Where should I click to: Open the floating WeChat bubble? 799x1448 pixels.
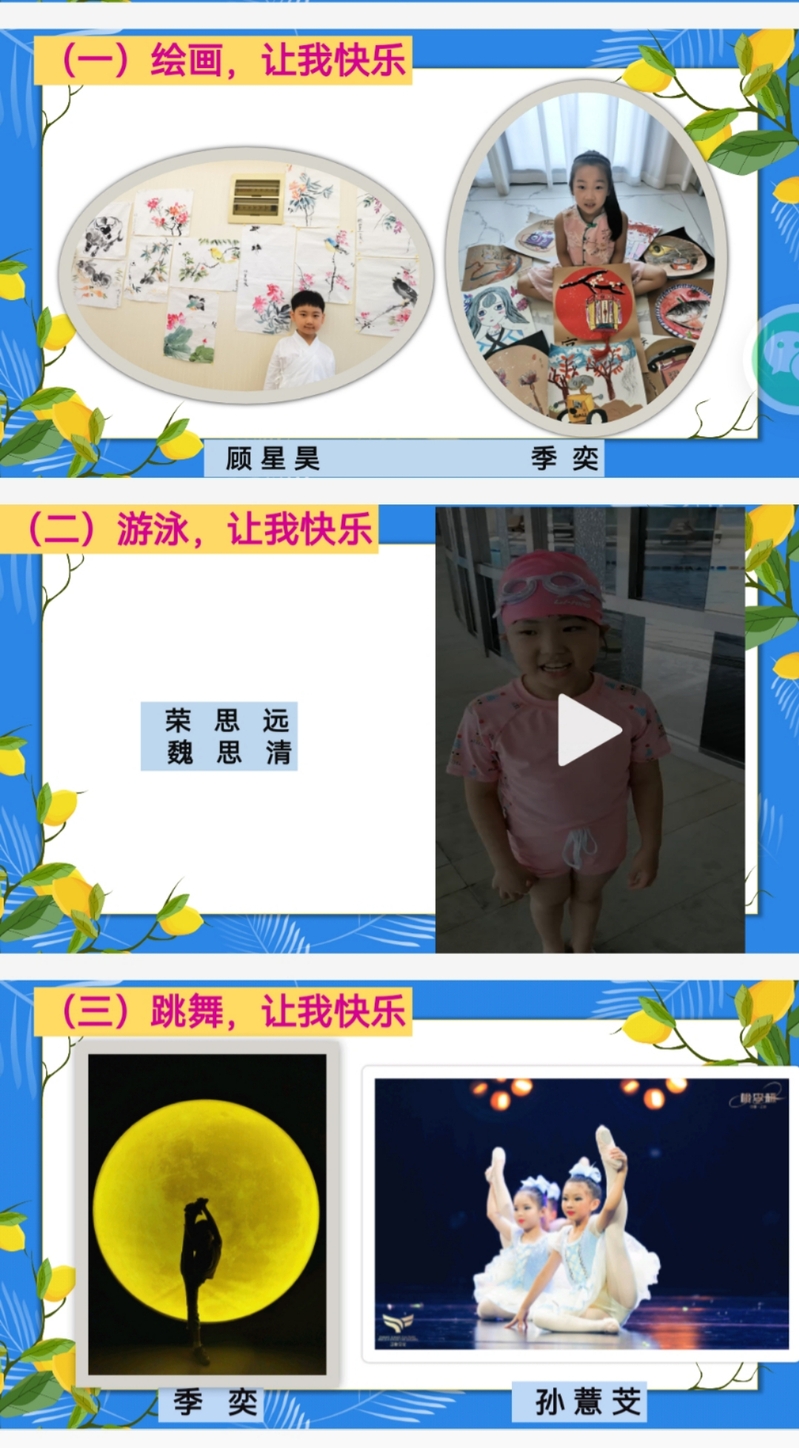[780, 359]
